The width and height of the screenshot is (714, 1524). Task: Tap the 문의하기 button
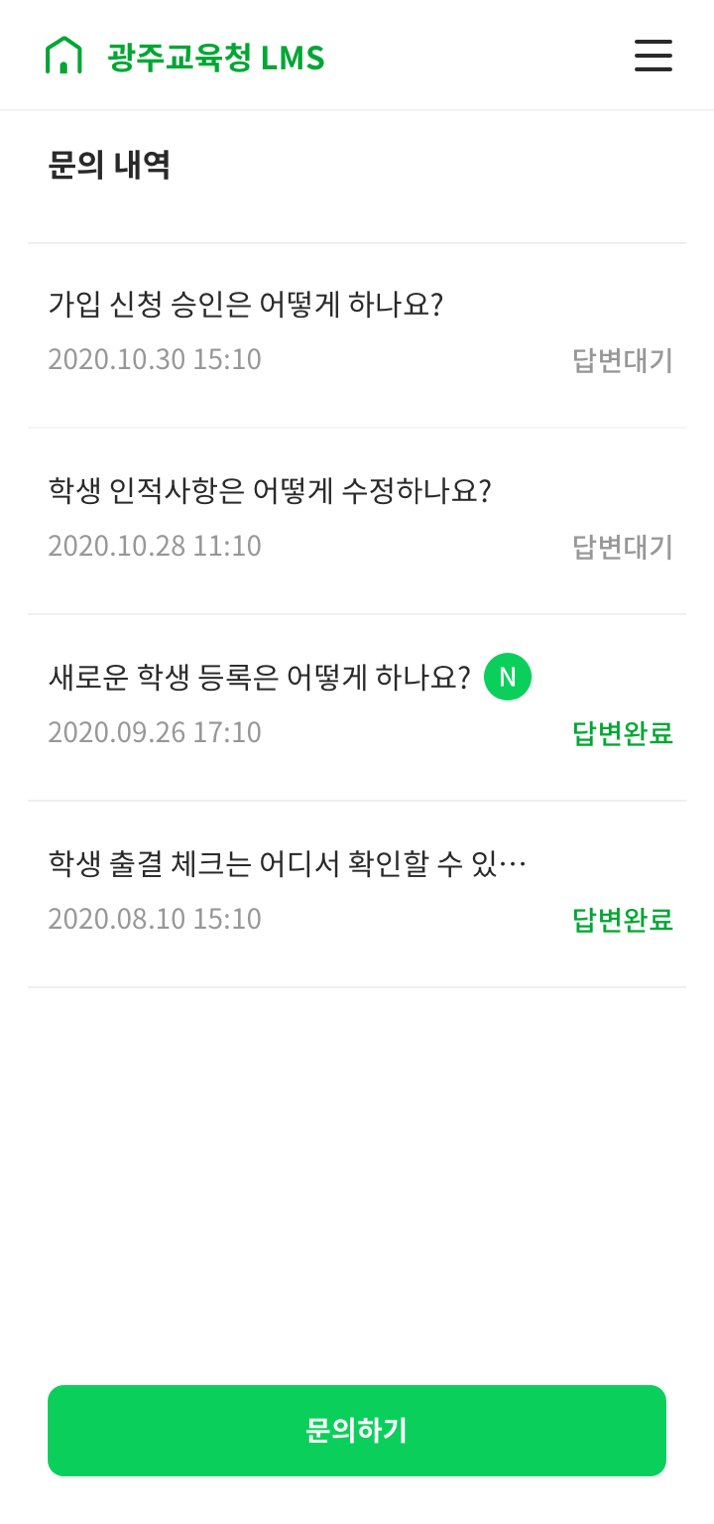click(357, 1430)
